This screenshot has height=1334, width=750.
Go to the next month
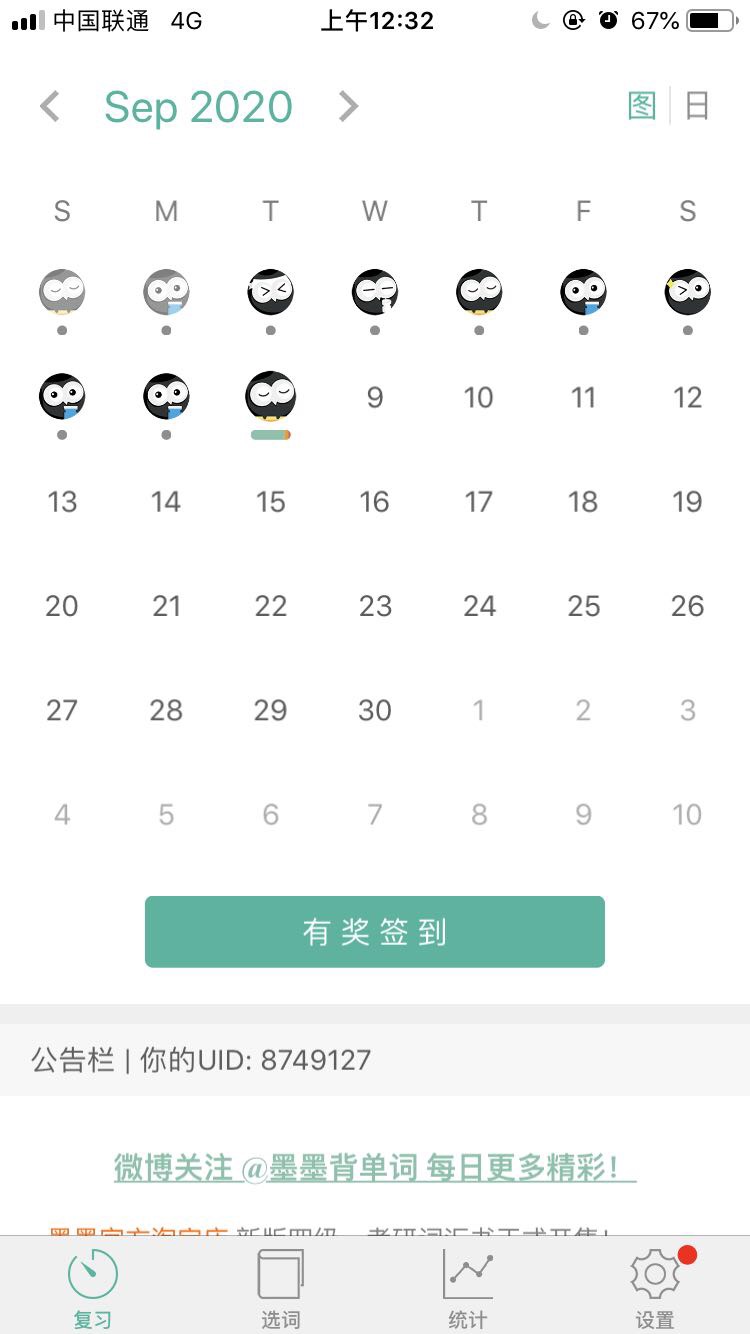coord(347,106)
